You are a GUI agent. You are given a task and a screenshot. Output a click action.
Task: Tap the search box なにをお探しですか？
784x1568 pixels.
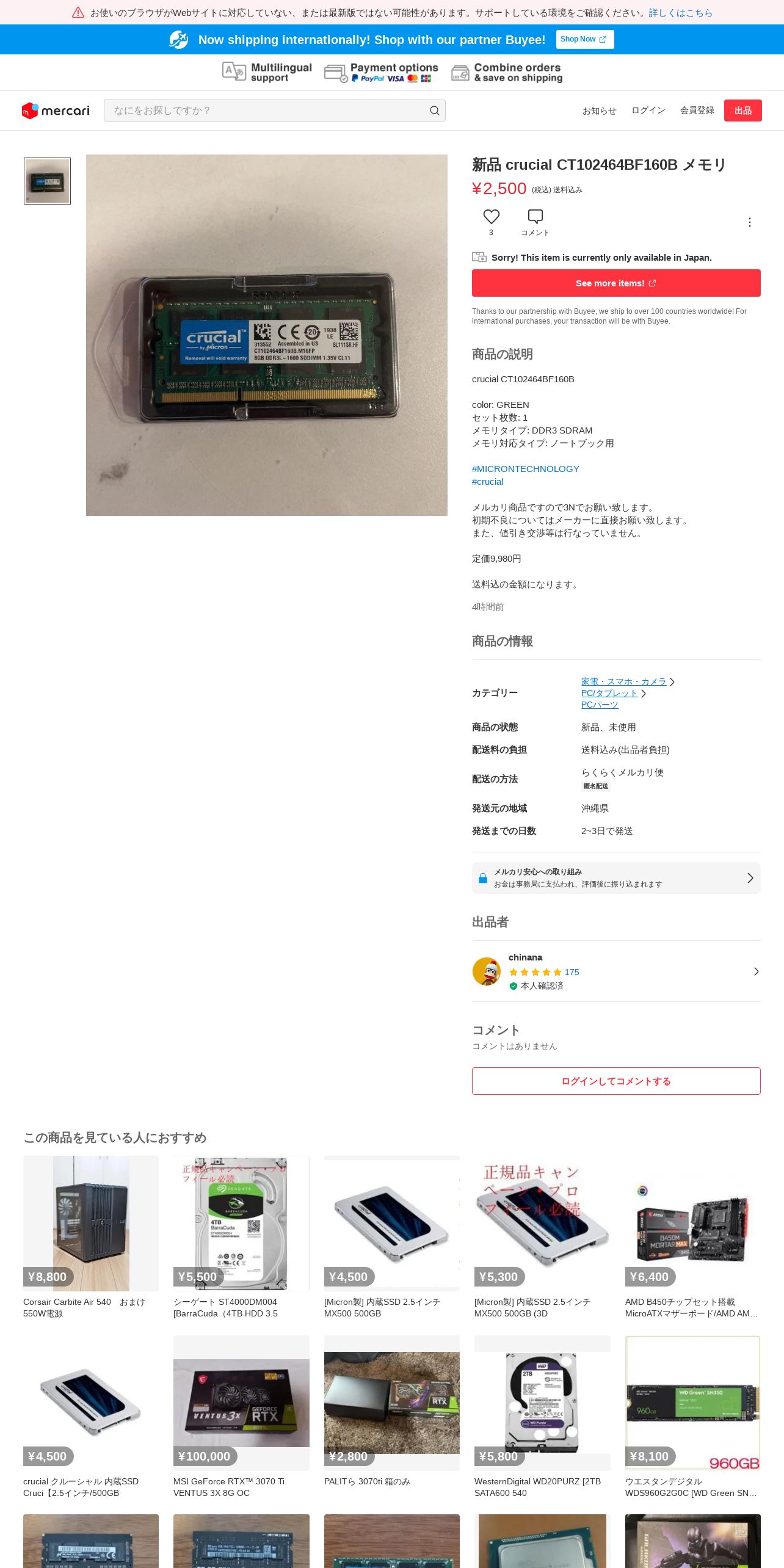click(274, 111)
